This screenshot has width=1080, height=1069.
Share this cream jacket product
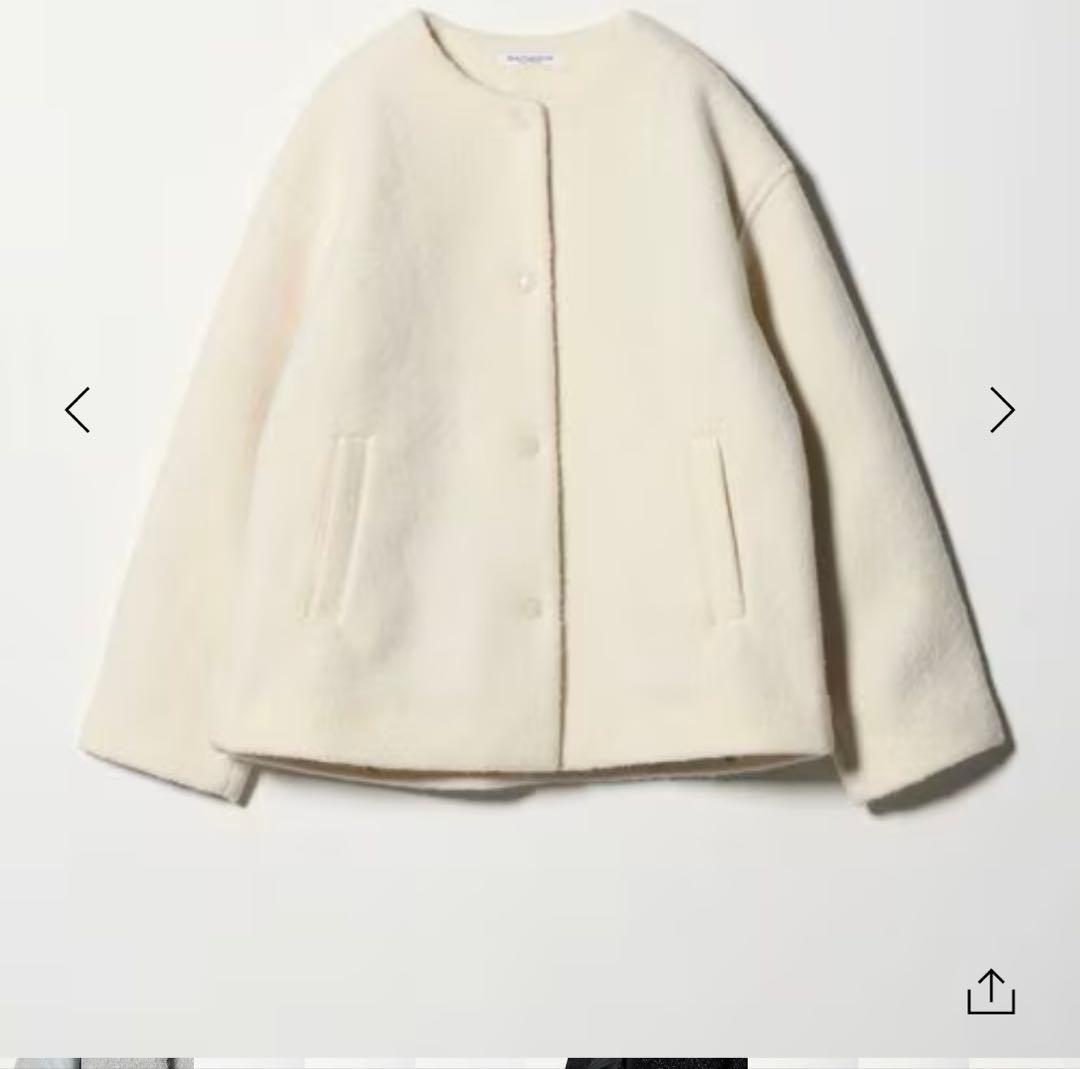[x=991, y=991]
